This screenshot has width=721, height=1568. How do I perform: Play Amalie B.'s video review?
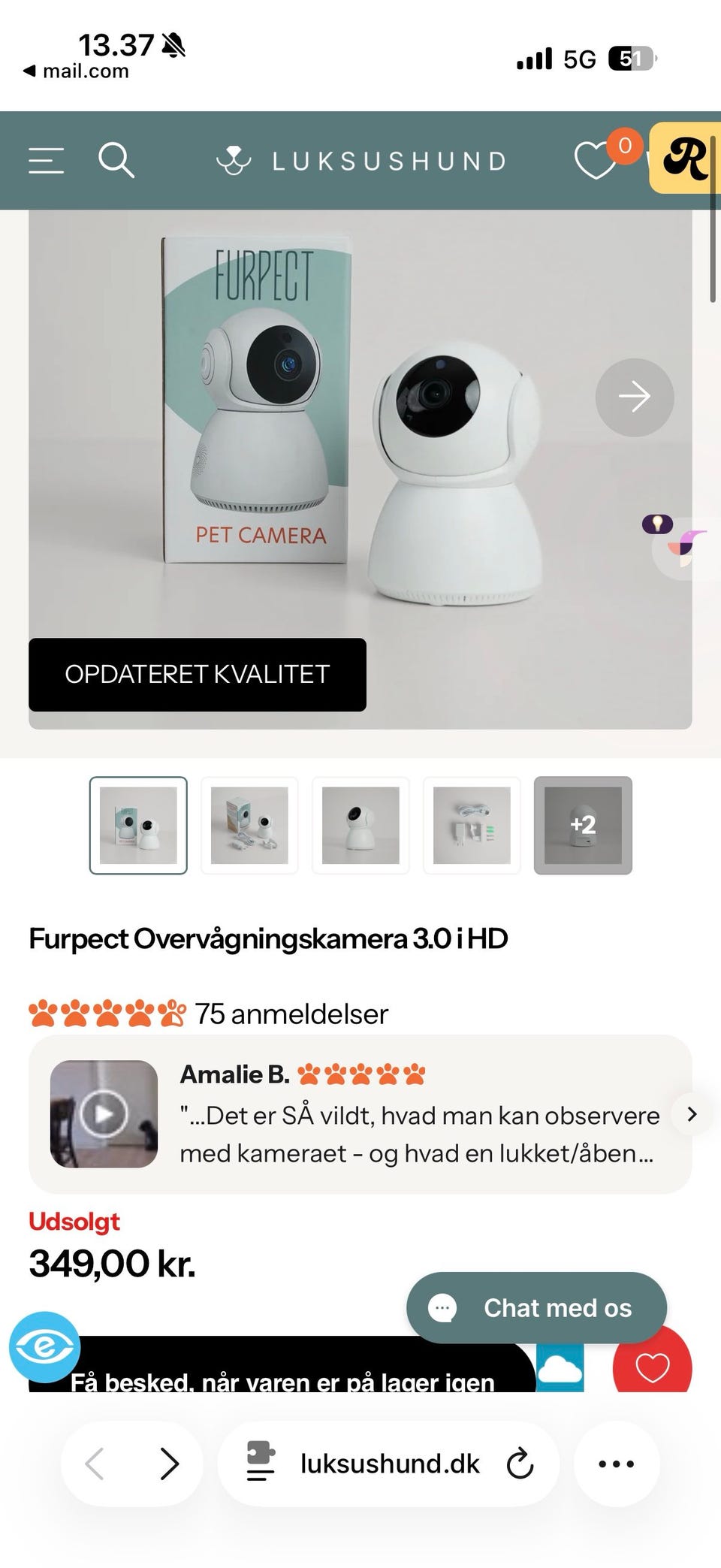tap(103, 1114)
